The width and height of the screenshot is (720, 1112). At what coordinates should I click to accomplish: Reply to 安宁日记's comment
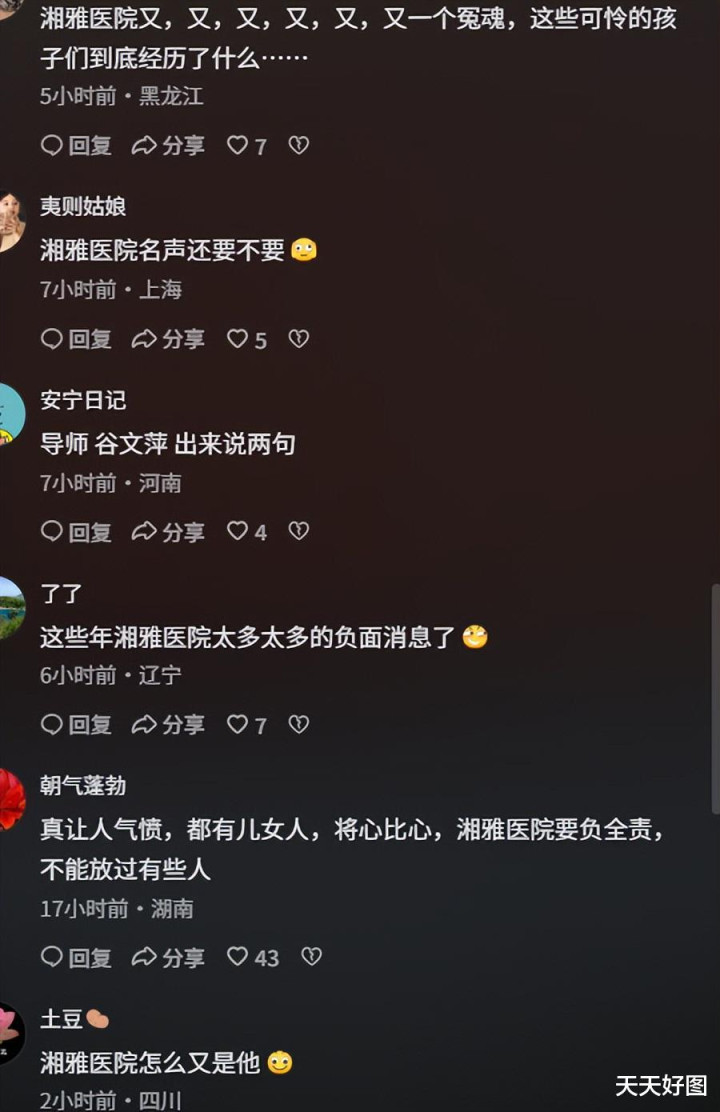pyautogui.click(x=76, y=531)
